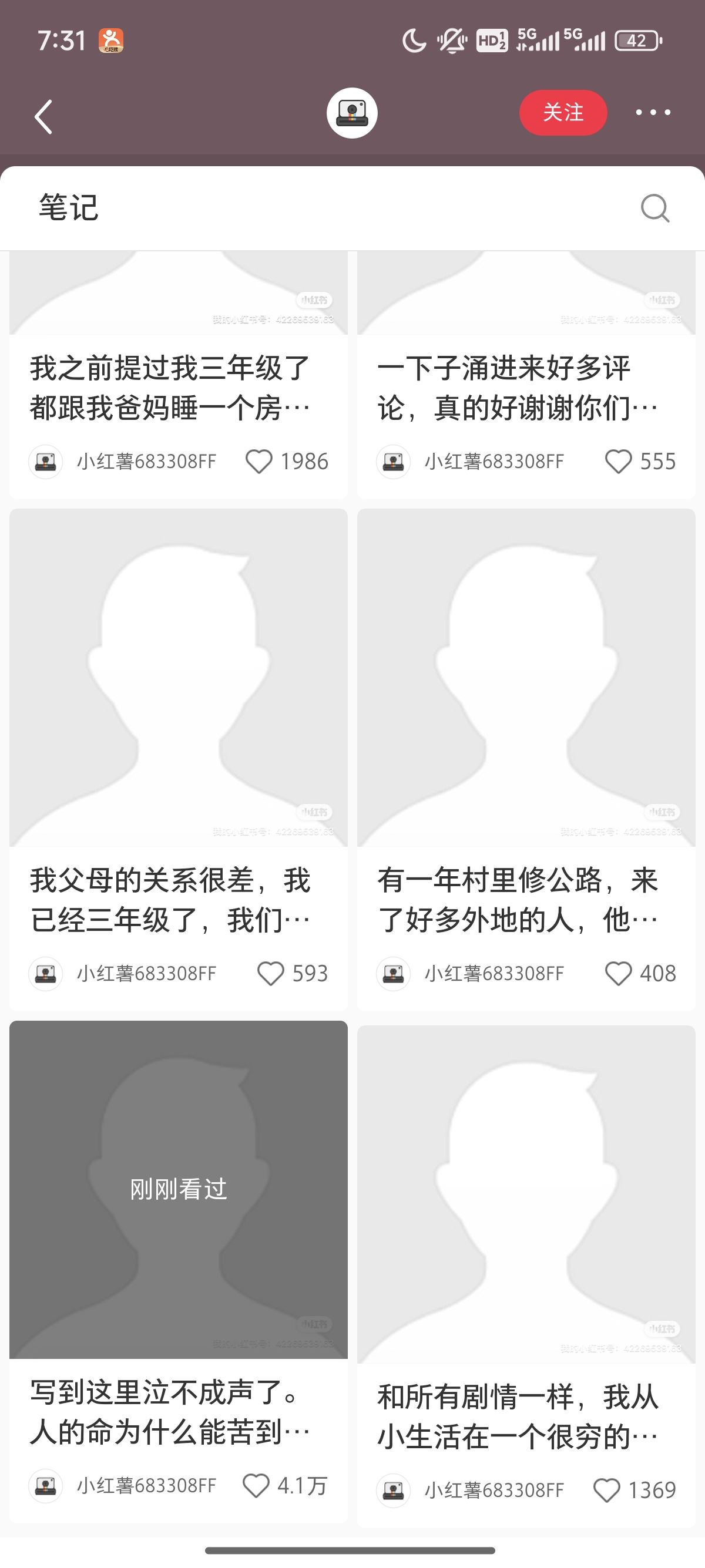Like the note with 4.1万 likes

tap(256, 1486)
